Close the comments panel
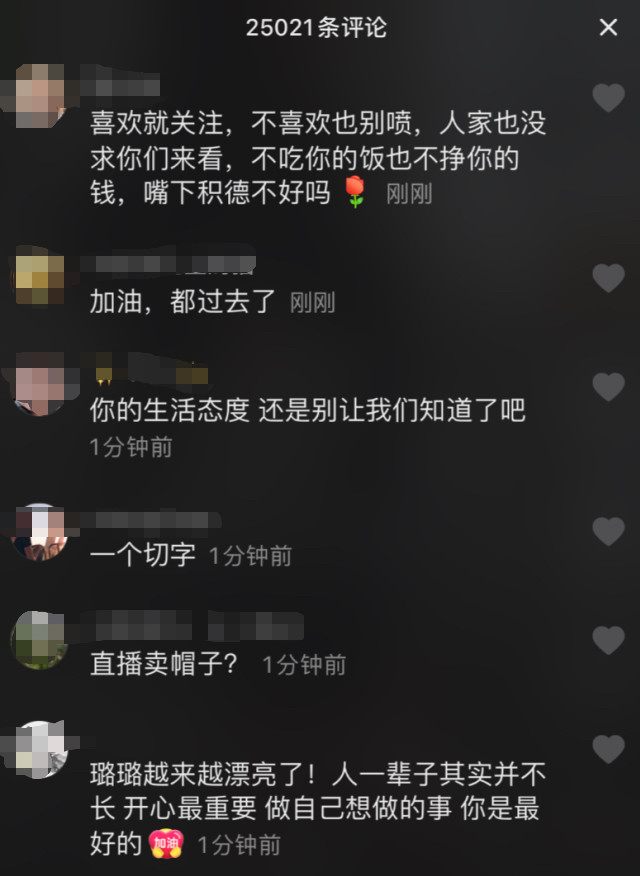 (x=608, y=27)
